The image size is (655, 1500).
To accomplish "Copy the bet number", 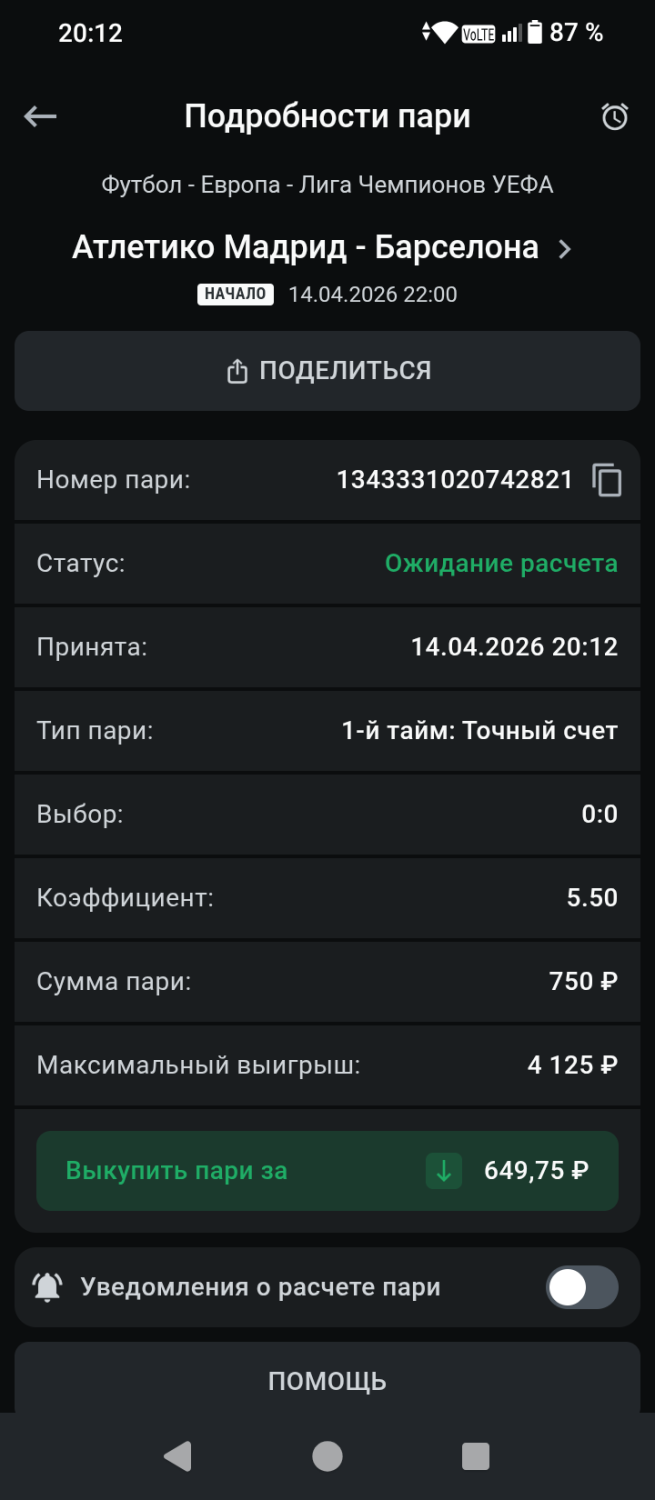I will click(x=607, y=480).
